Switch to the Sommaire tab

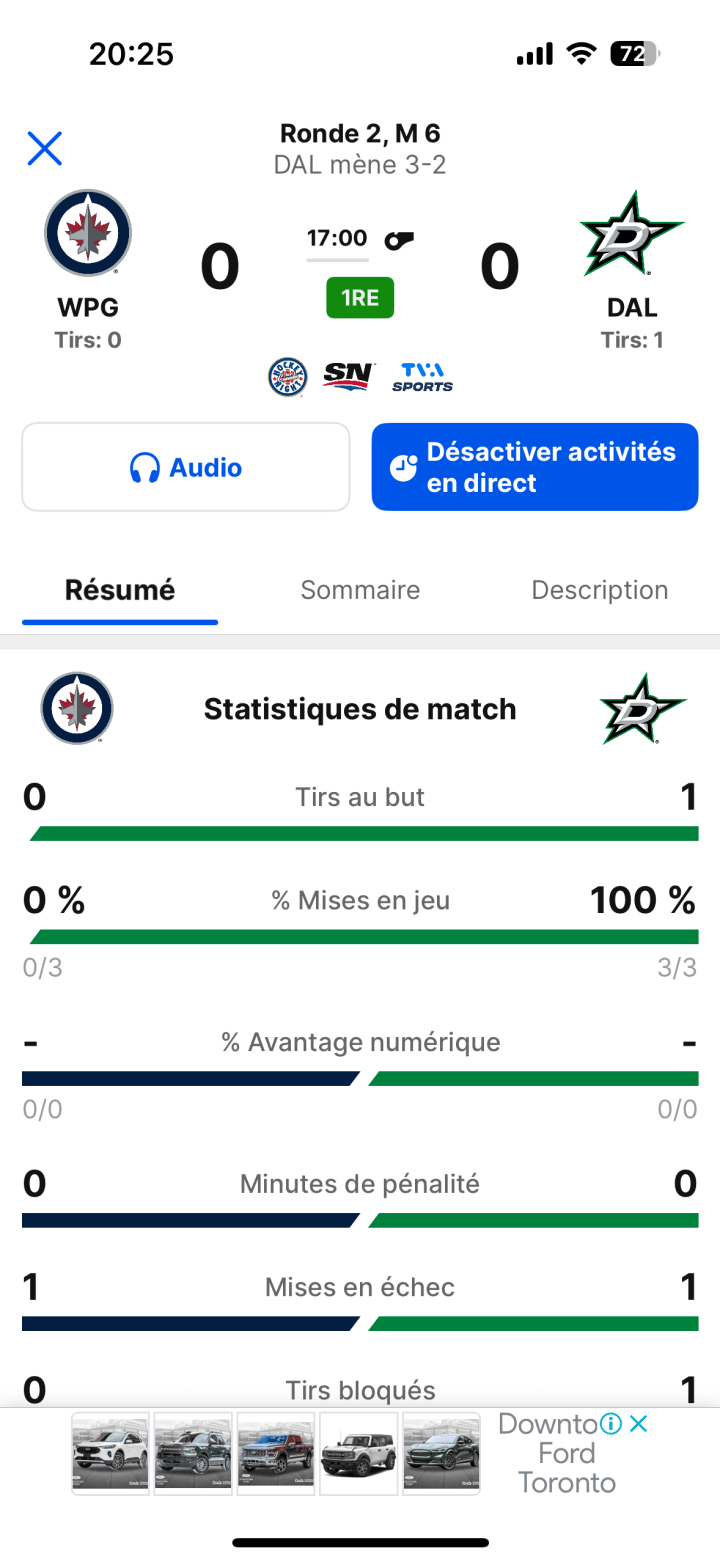pyautogui.click(x=360, y=590)
